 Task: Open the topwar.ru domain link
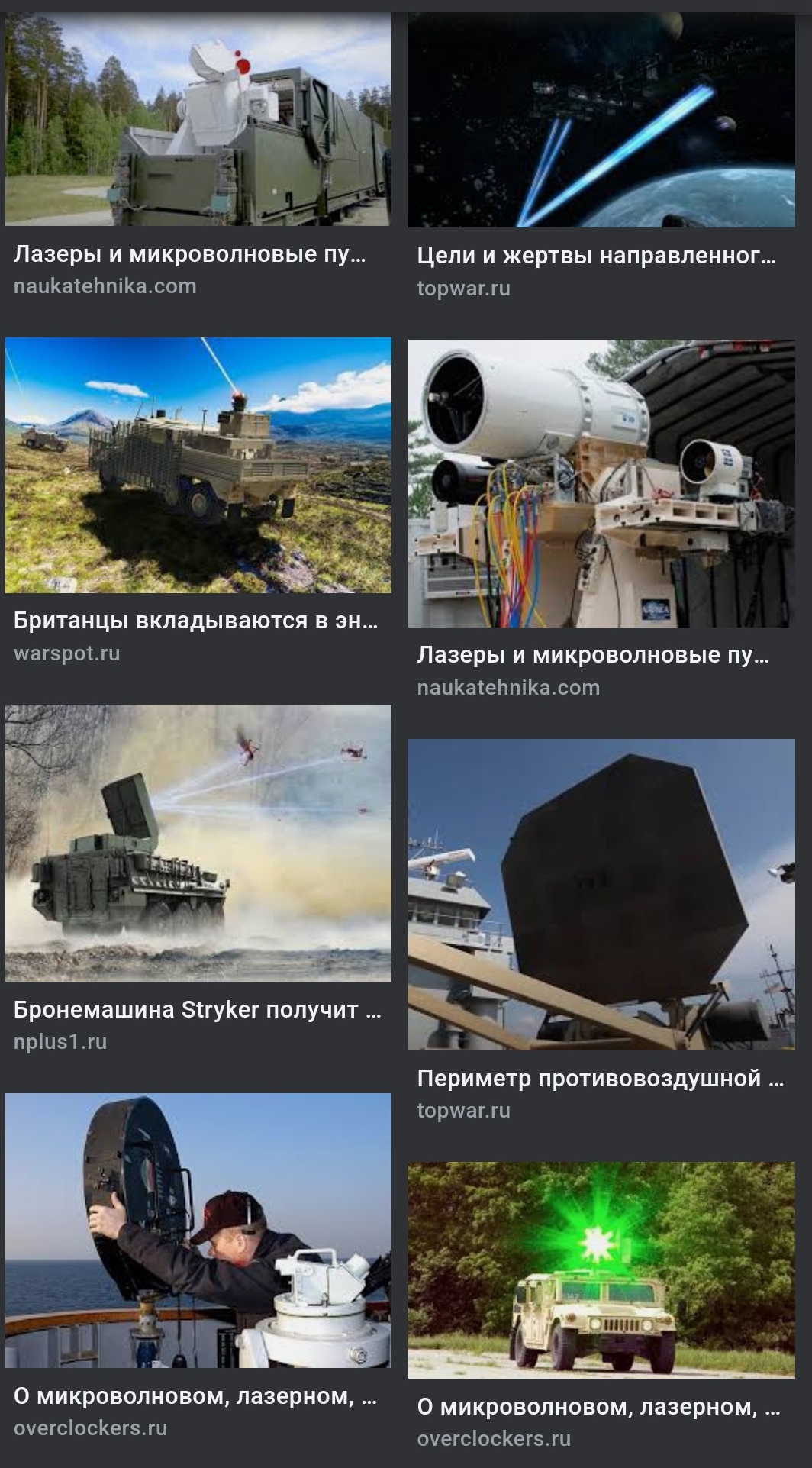(465, 289)
